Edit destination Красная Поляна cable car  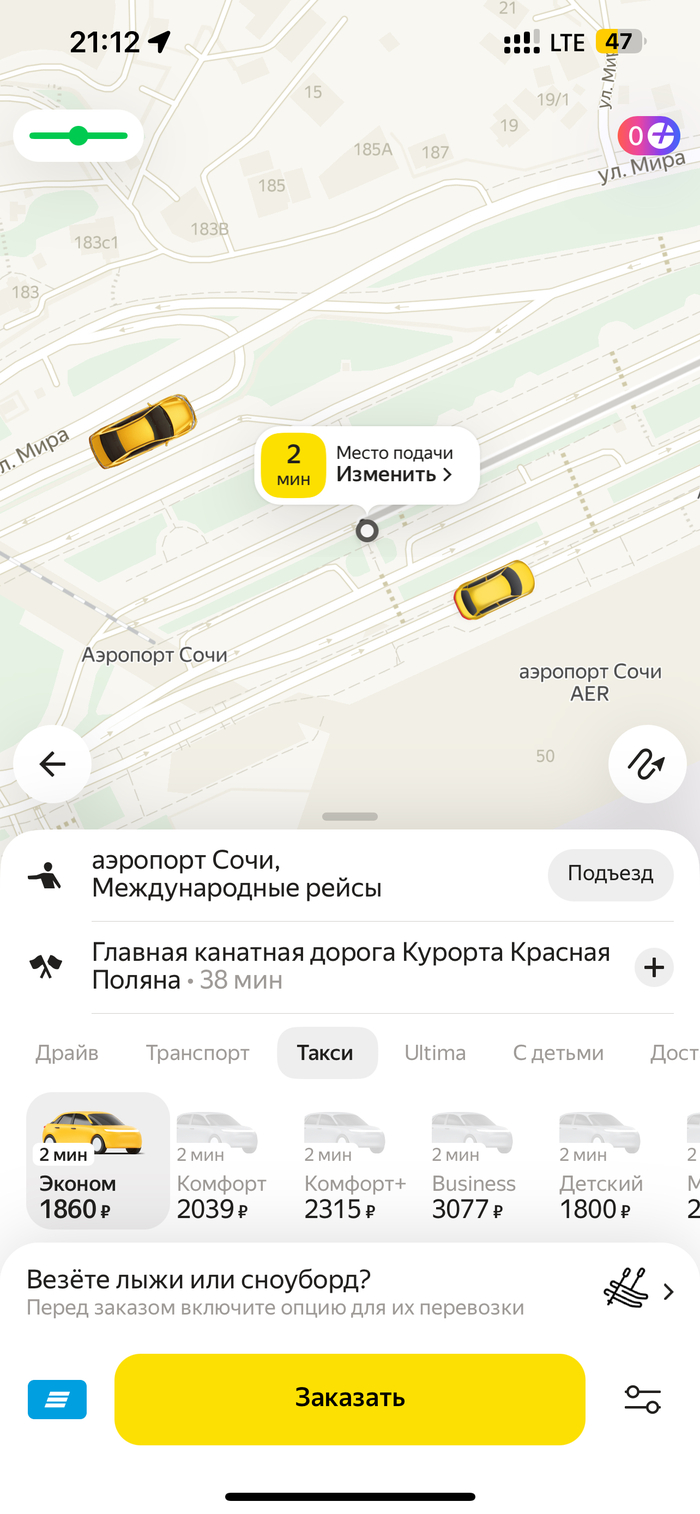[x=350, y=966]
